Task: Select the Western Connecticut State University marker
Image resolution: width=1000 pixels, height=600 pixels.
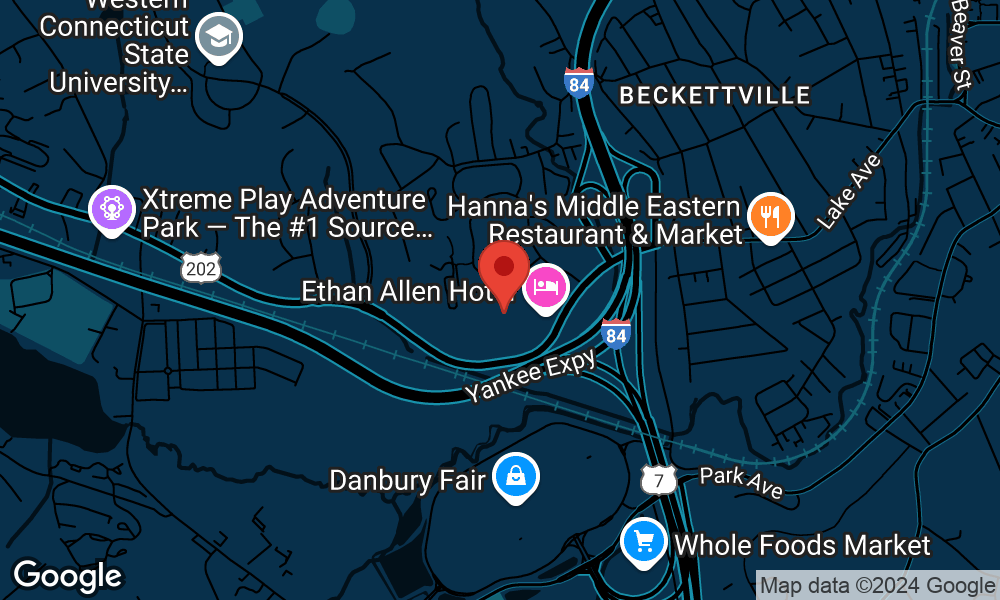Action: click(217, 39)
